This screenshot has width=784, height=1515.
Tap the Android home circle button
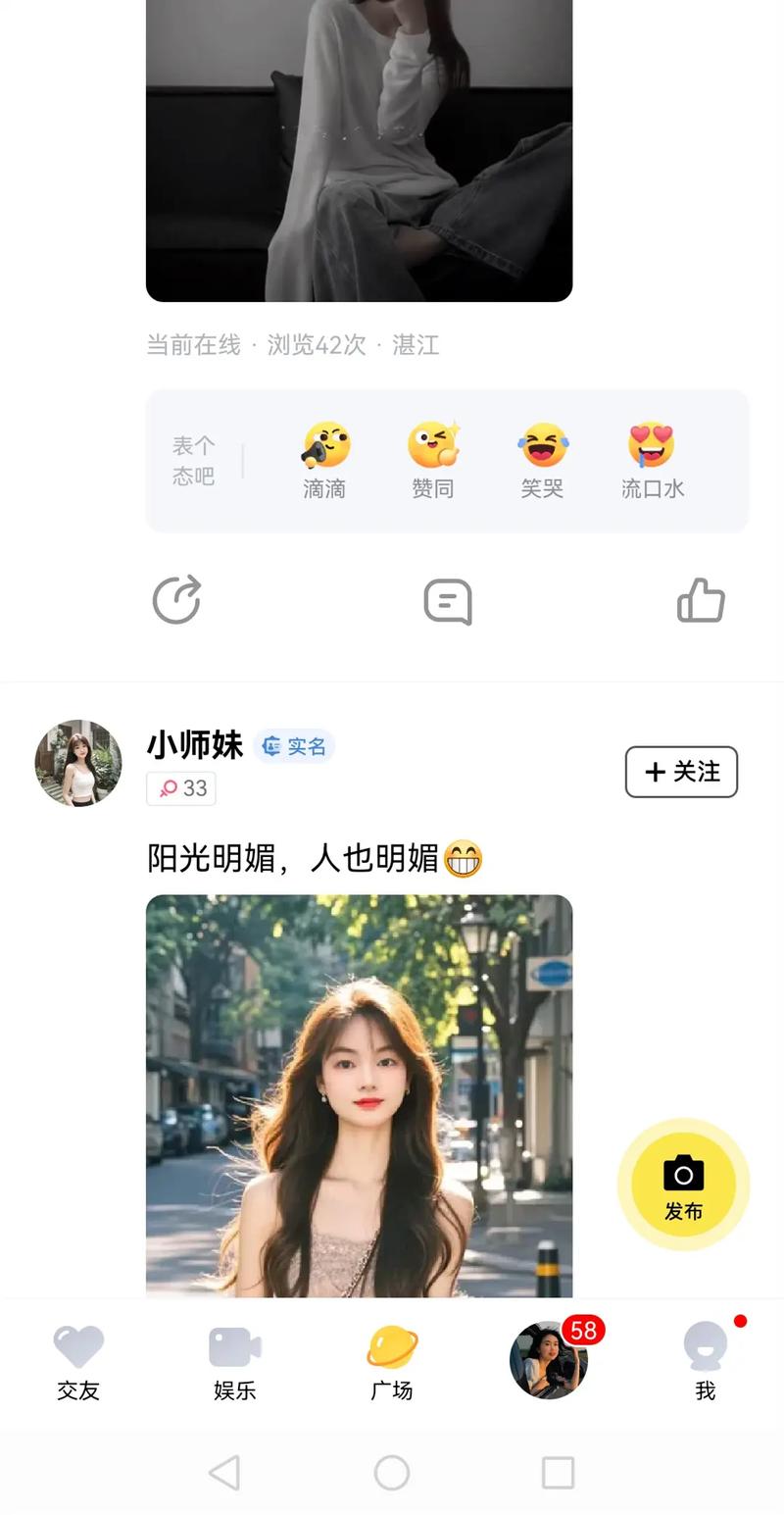(x=392, y=1472)
